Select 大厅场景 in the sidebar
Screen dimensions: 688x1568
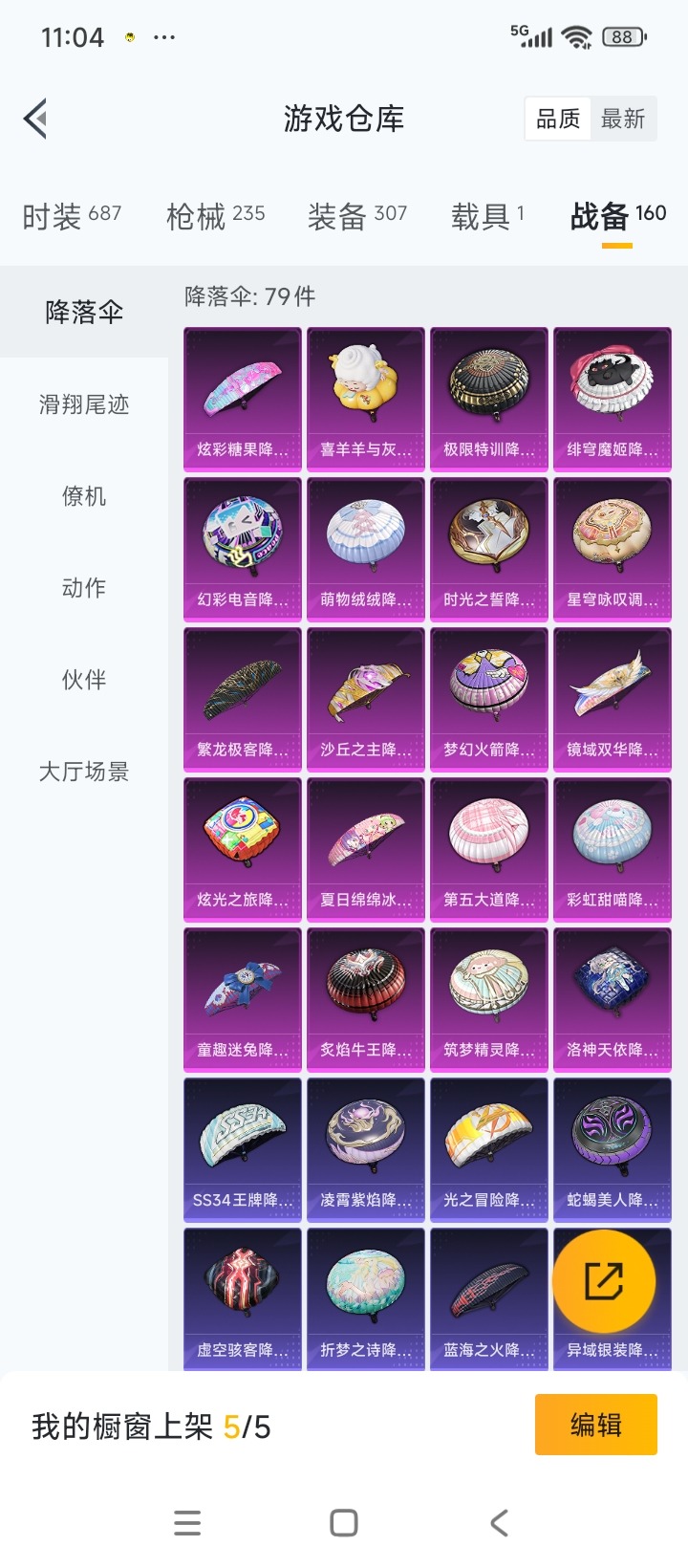pos(84,773)
